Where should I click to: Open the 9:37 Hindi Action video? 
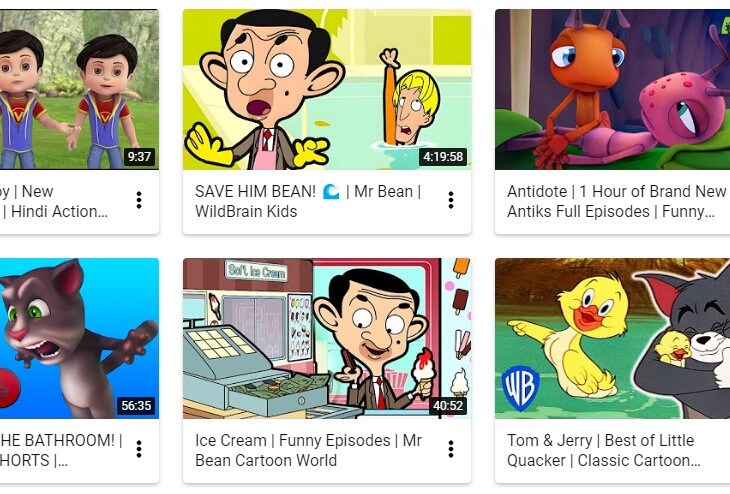tap(79, 90)
